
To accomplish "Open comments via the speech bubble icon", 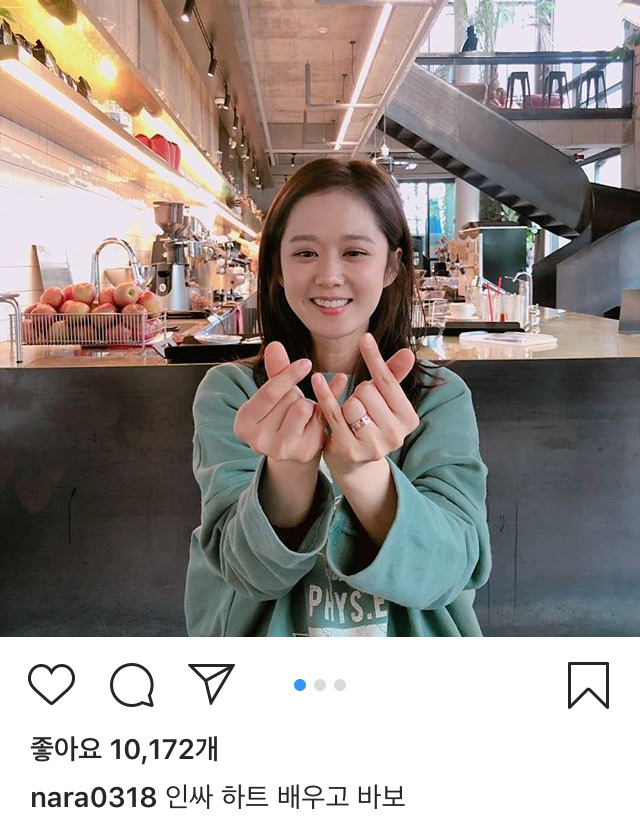I will (x=132, y=685).
